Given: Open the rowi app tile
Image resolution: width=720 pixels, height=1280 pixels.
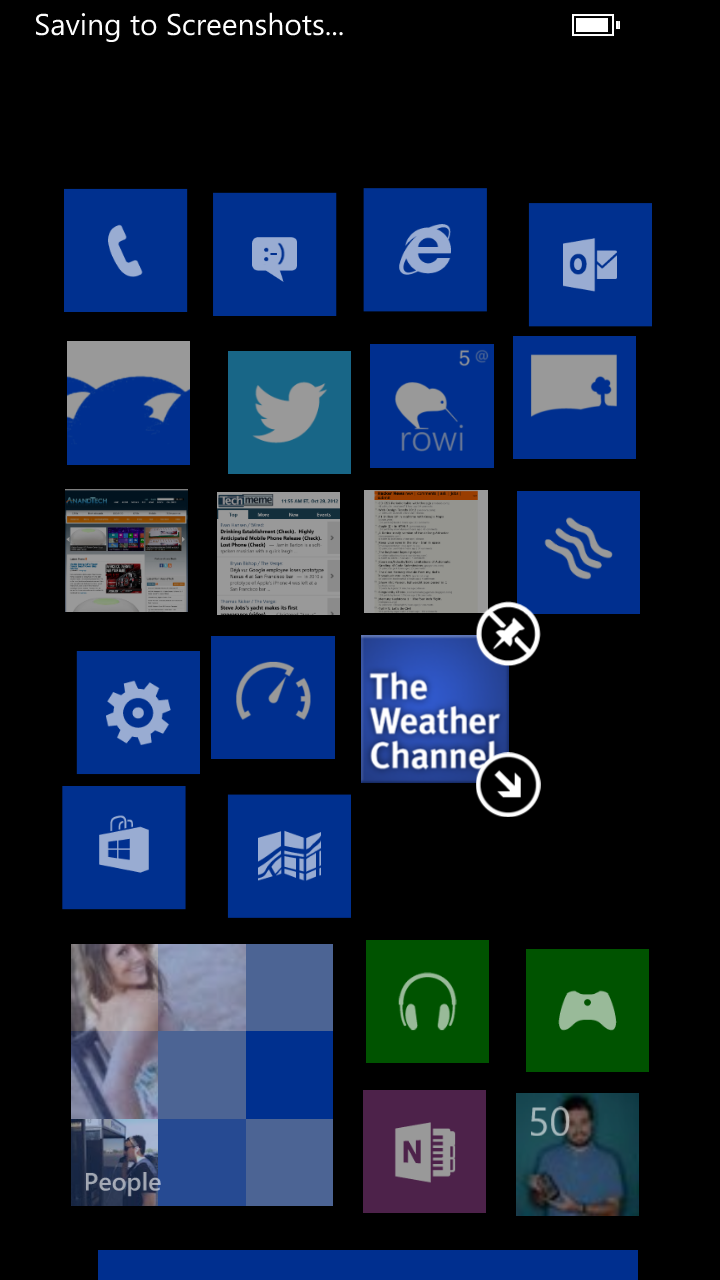Looking at the screenshot, I should point(431,406).
